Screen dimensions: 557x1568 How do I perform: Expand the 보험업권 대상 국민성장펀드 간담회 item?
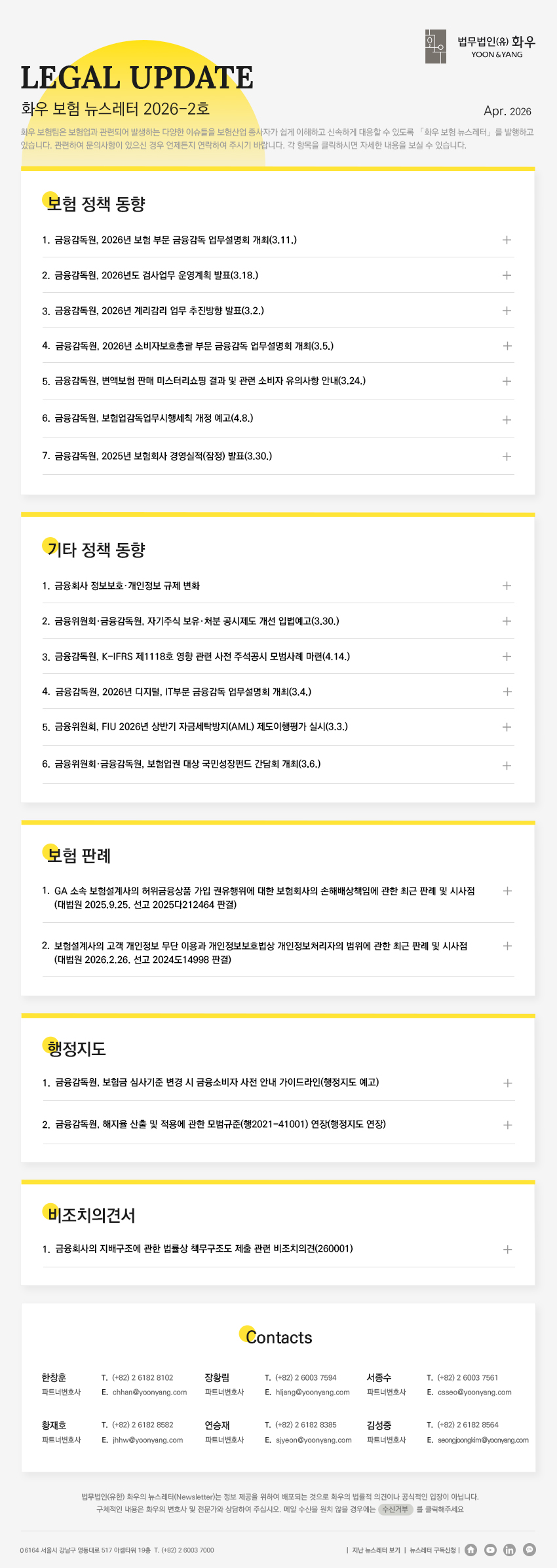[x=507, y=765]
